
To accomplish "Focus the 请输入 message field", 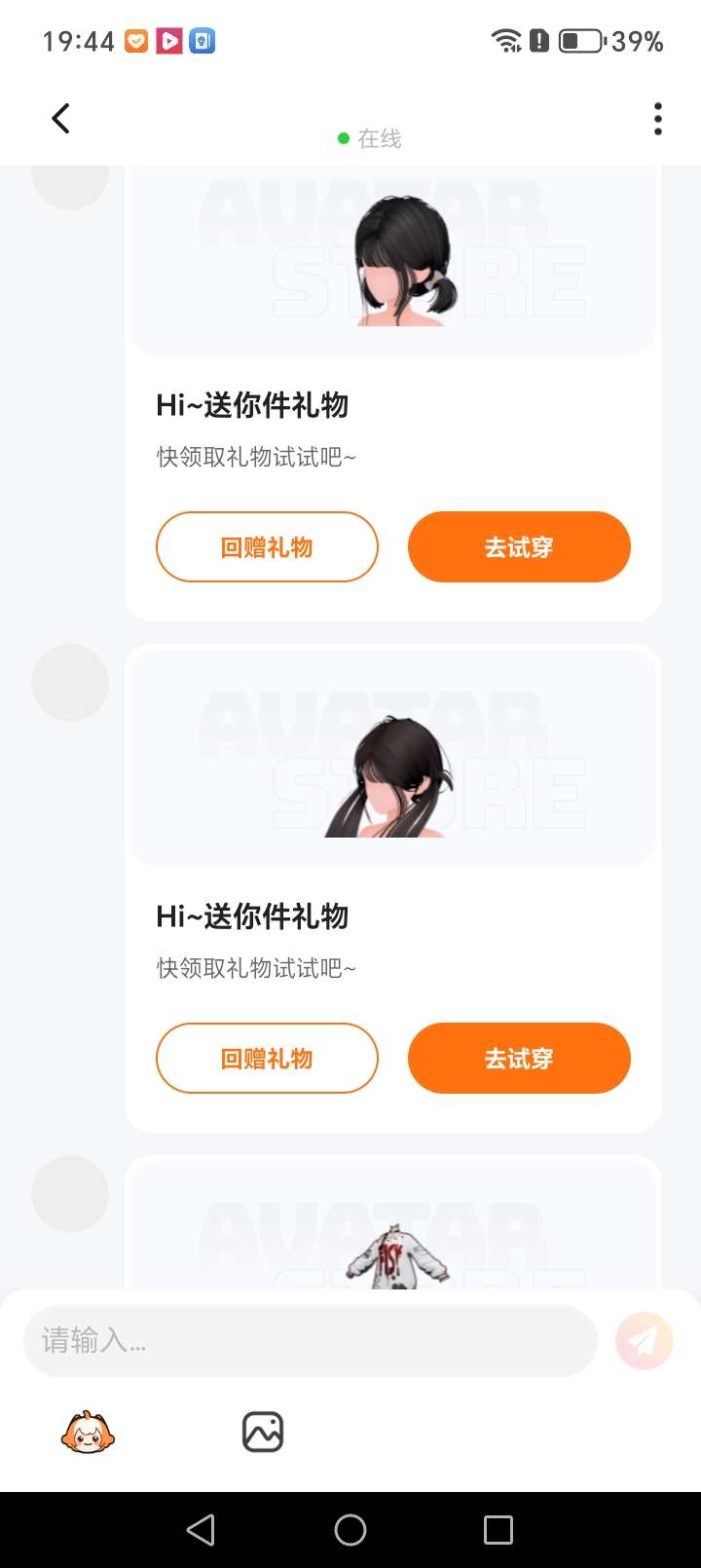I will pyautogui.click(x=310, y=1341).
